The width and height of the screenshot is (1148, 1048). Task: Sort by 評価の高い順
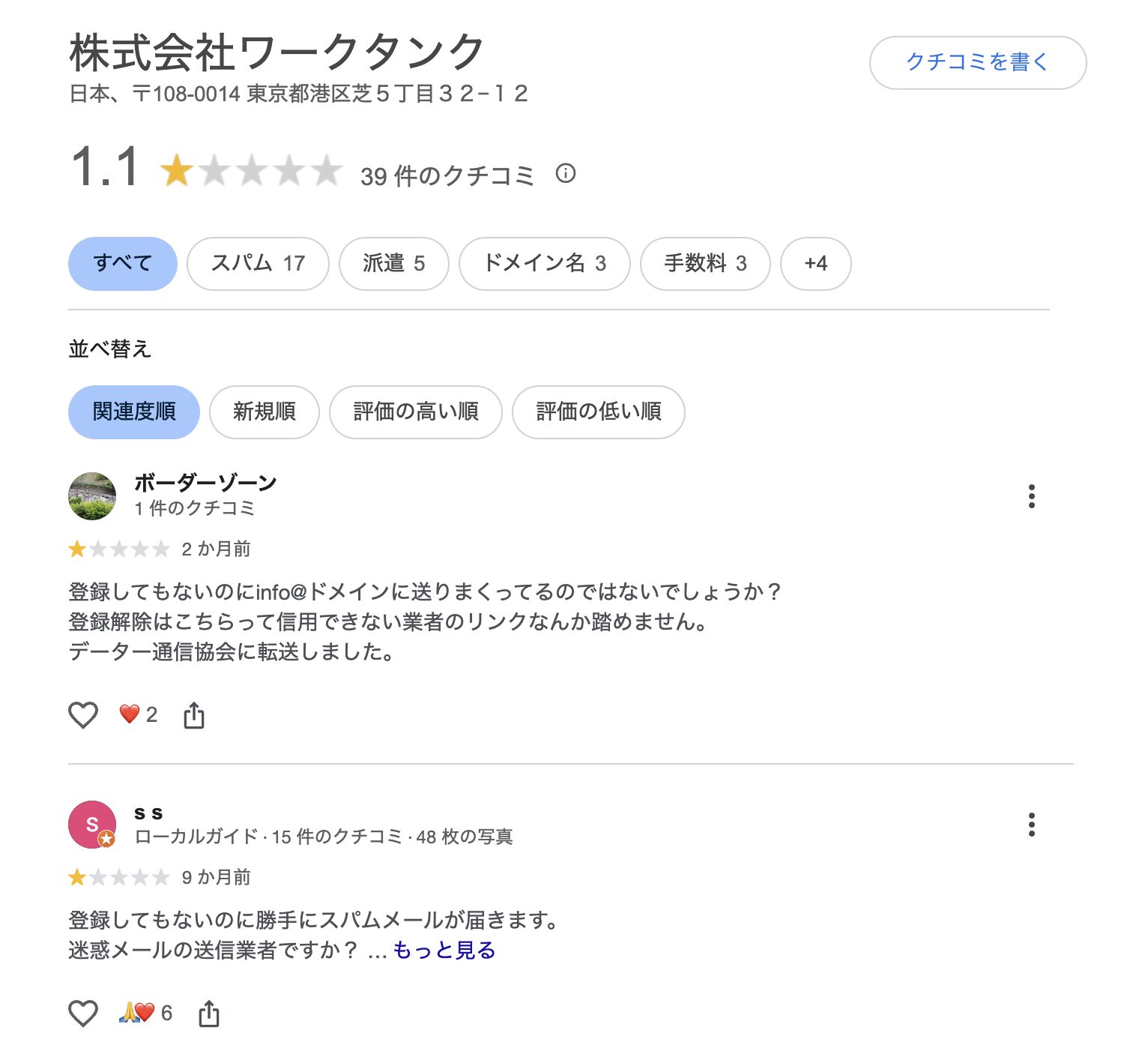(x=415, y=412)
